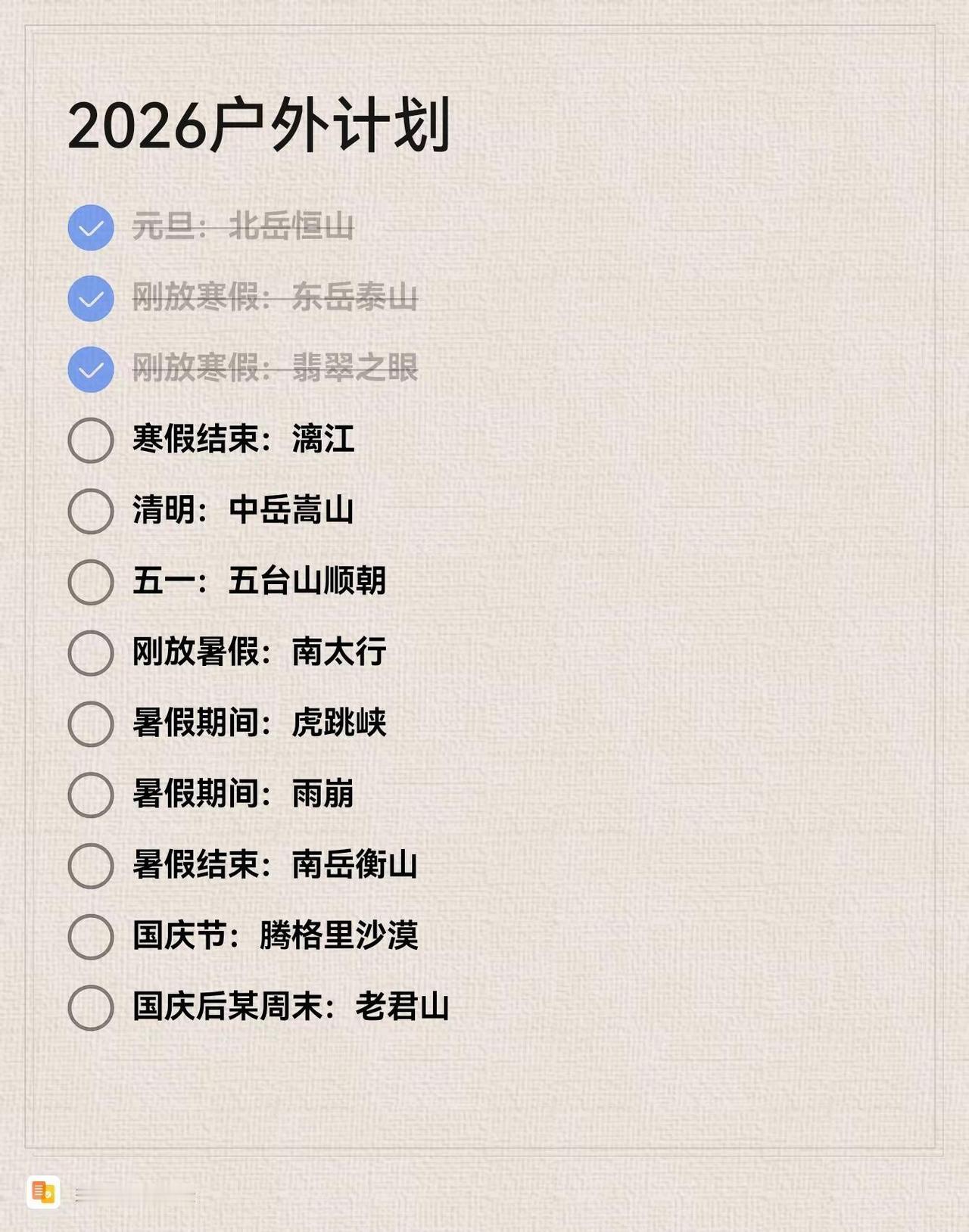Check the 暑假期间：虎跳峡 circle
The image size is (969, 1232).
point(91,725)
